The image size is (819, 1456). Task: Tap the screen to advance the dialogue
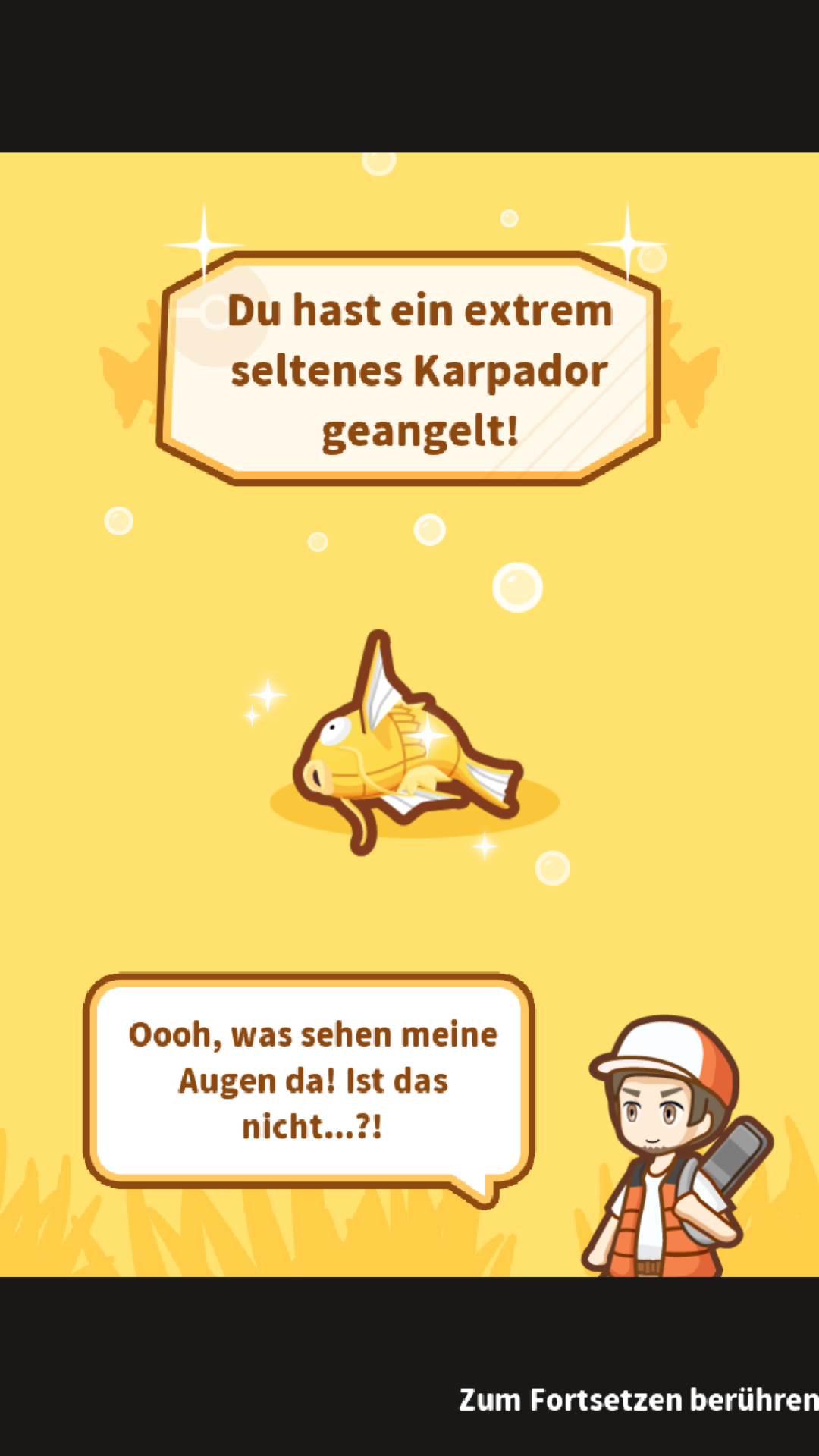[x=409, y=728]
